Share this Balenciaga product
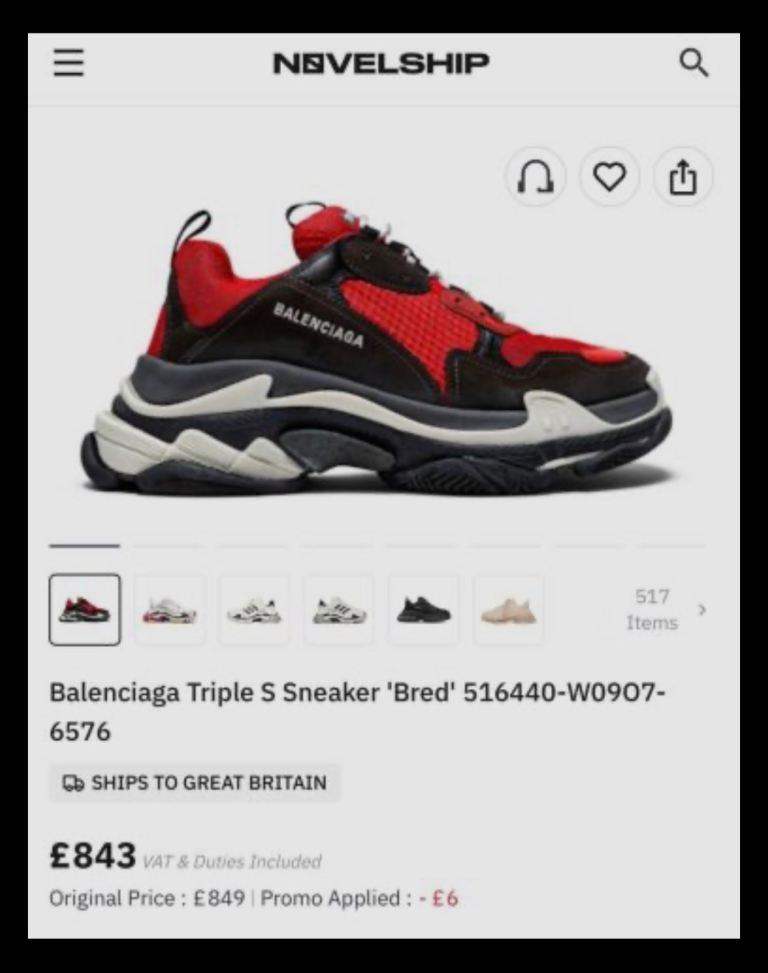 point(682,178)
